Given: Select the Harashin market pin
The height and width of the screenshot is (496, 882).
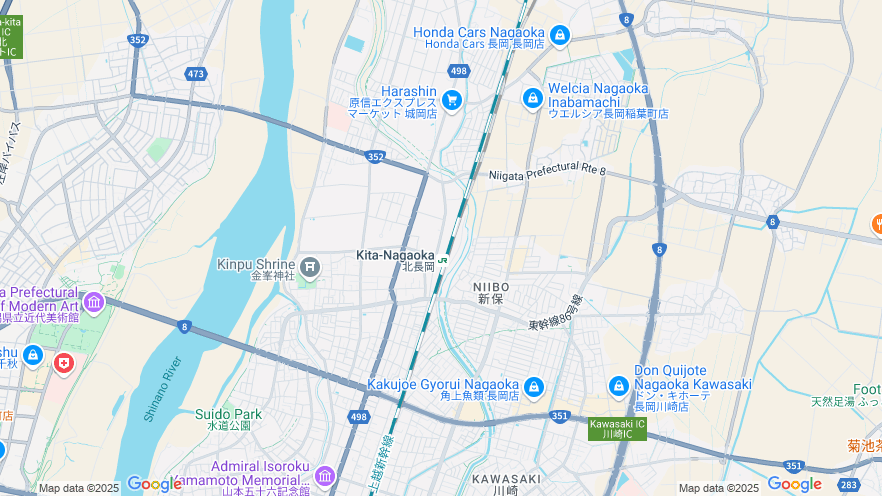Looking at the screenshot, I should [x=452, y=99].
